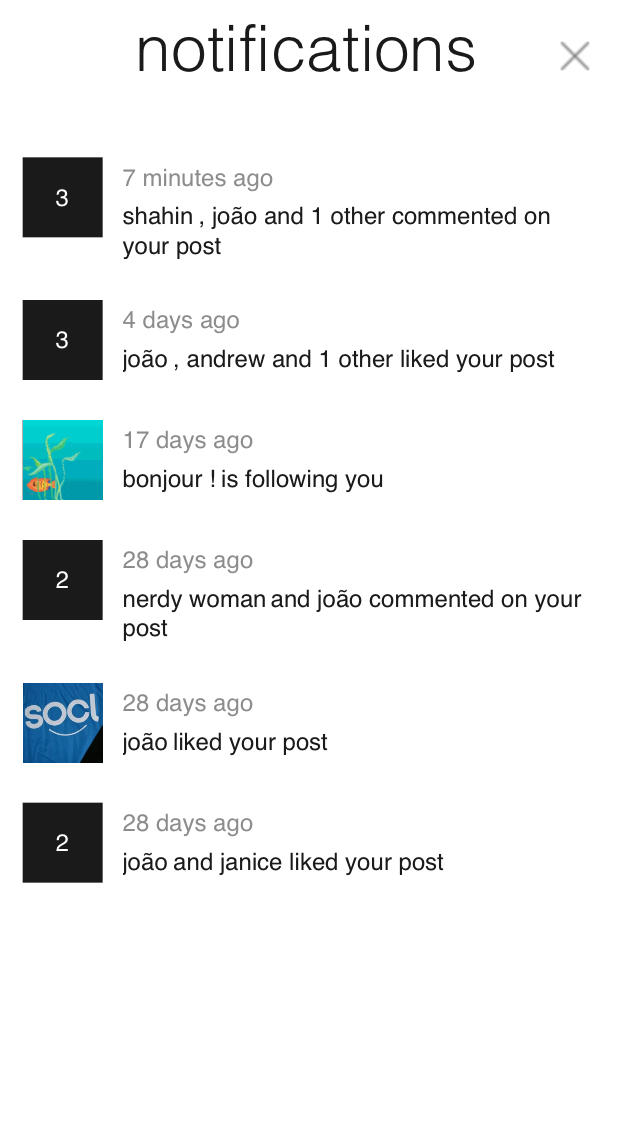Open the joão liked your post notification
640x1136 pixels.
pyautogui.click(x=225, y=742)
